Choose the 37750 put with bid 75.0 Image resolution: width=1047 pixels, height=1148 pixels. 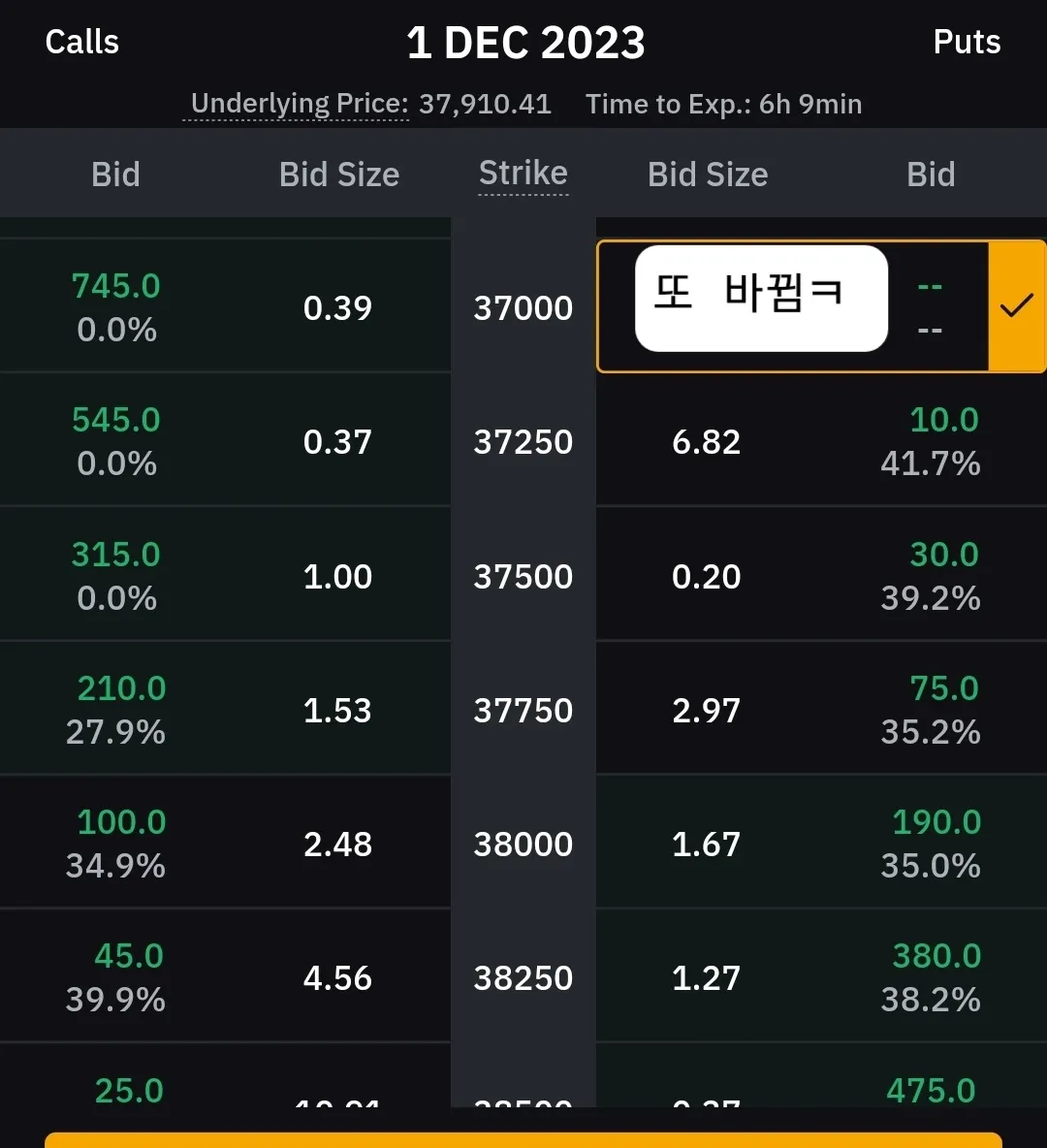[x=820, y=710]
